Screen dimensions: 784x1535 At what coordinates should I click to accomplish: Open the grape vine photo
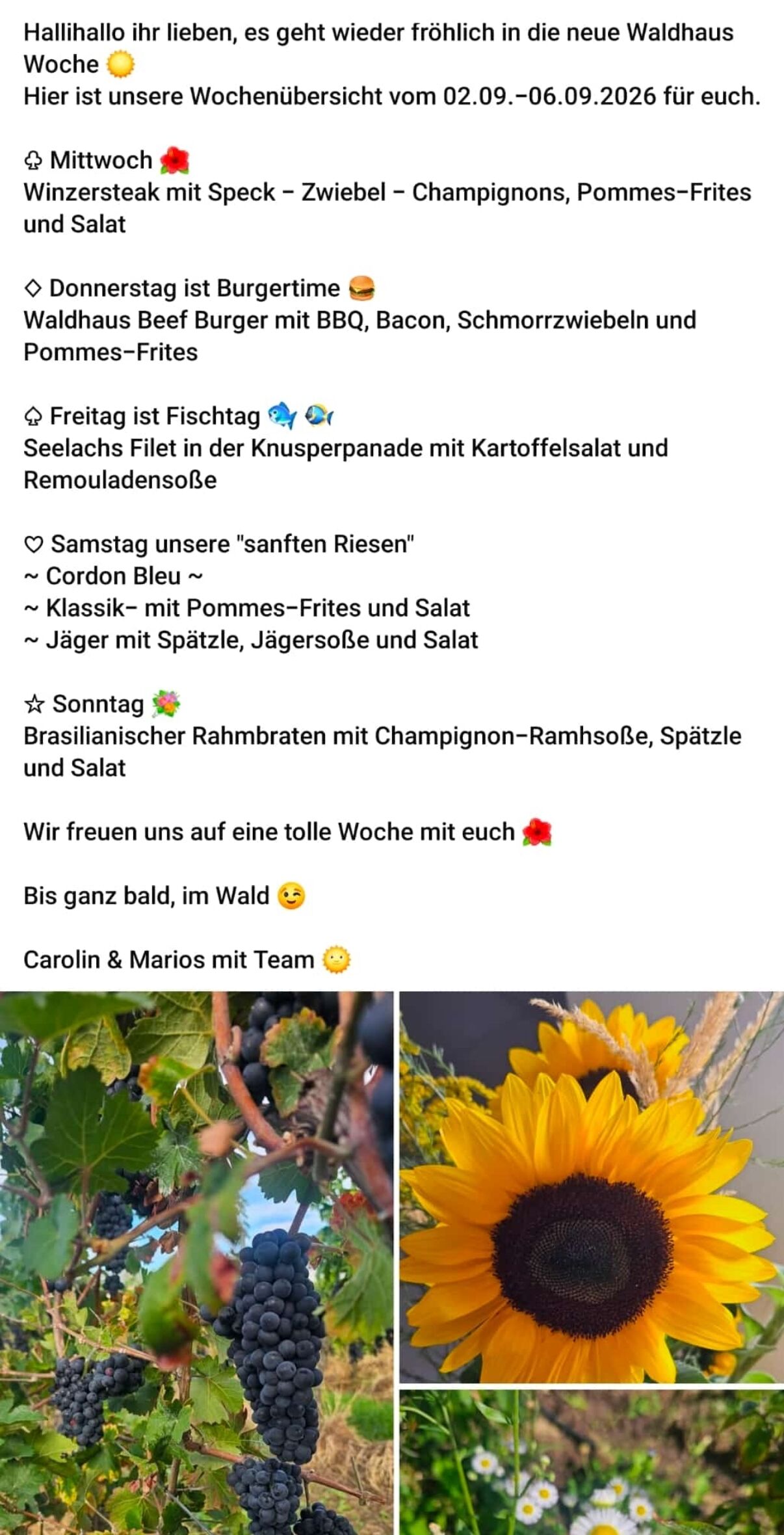tap(196, 1262)
